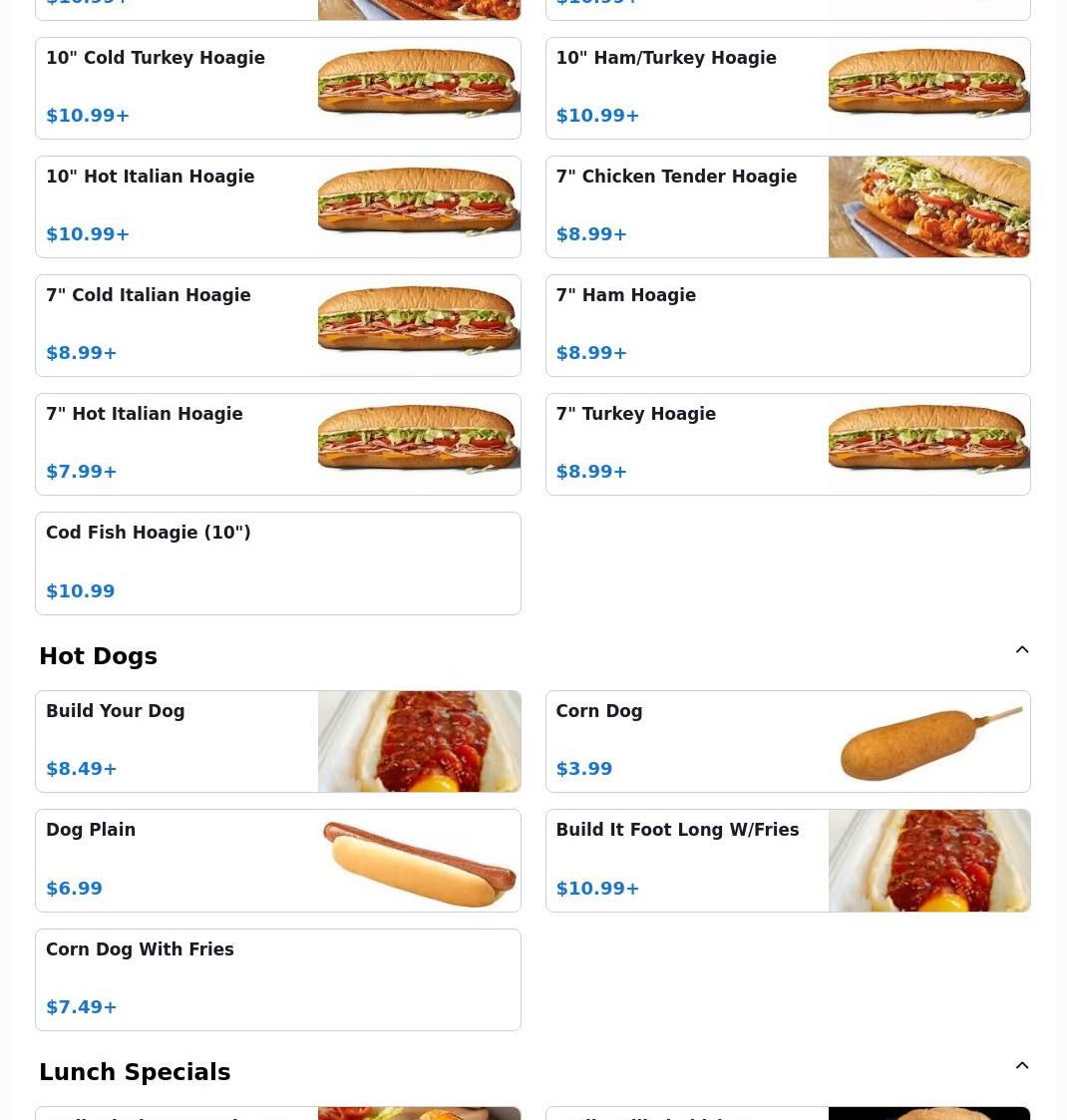Open Corn Dog With Fries

point(277,979)
